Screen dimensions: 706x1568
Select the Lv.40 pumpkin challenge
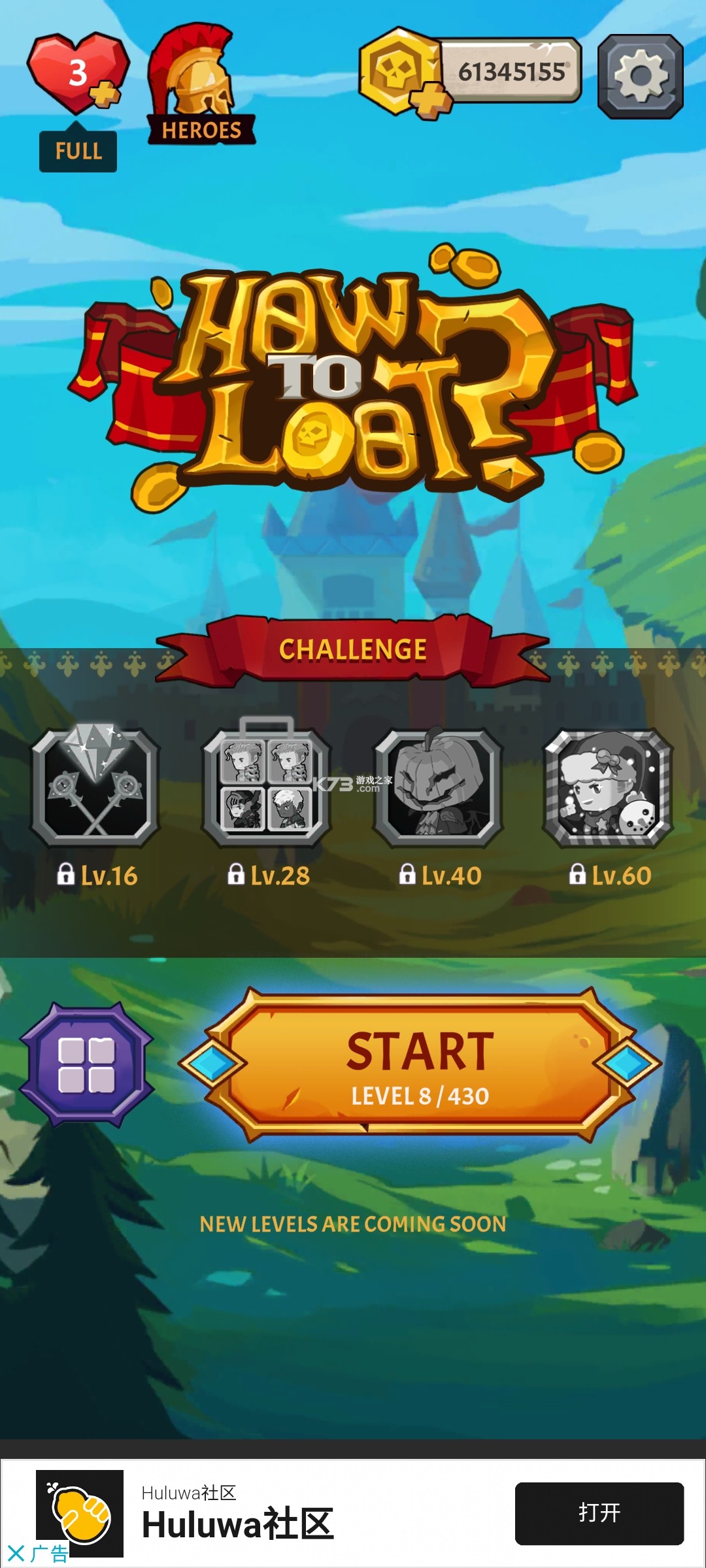pos(438,788)
